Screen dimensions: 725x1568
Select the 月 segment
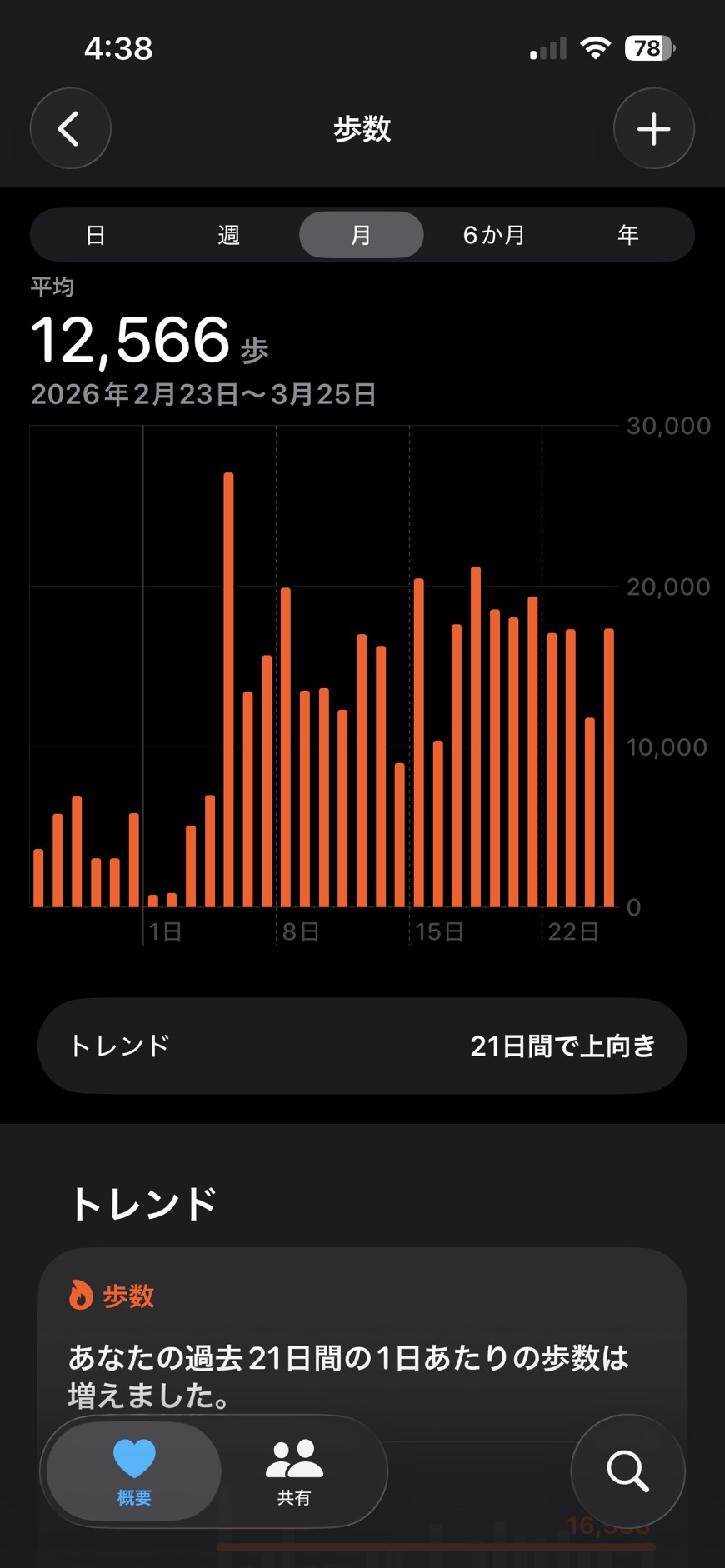coord(361,235)
